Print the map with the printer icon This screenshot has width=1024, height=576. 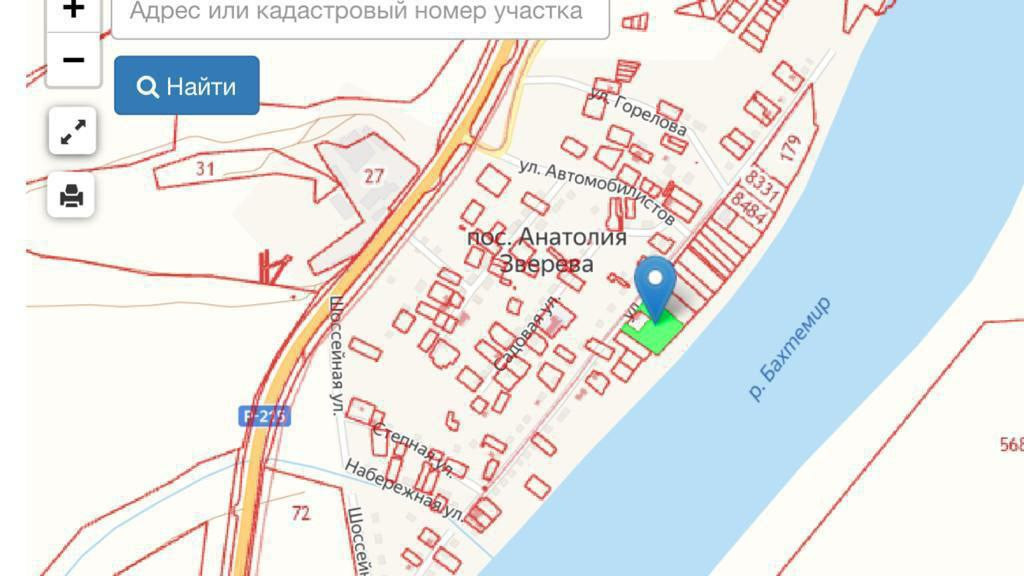pos(71,195)
